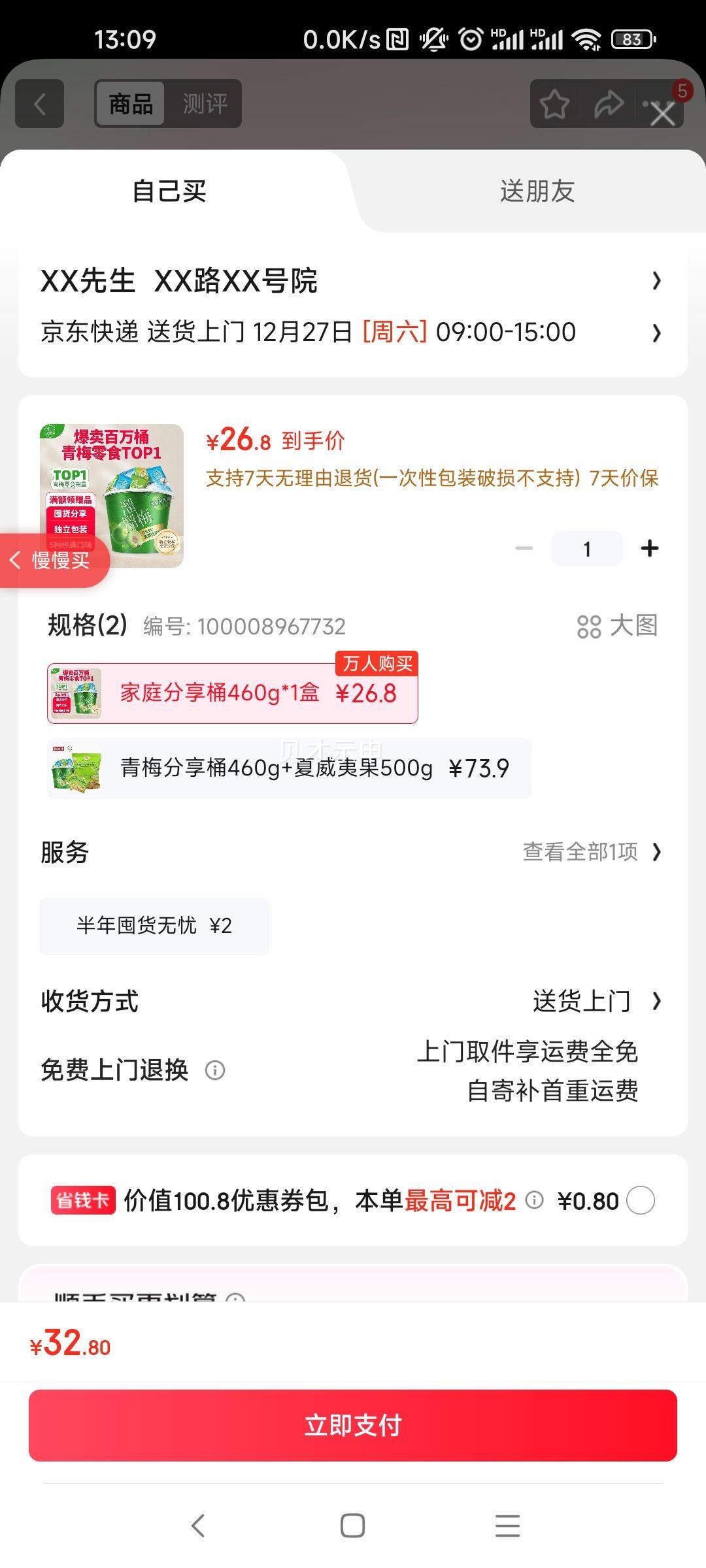Click the 立即支付 payment button
Screen dimensions: 706x1568
[x=353, y=1426]
